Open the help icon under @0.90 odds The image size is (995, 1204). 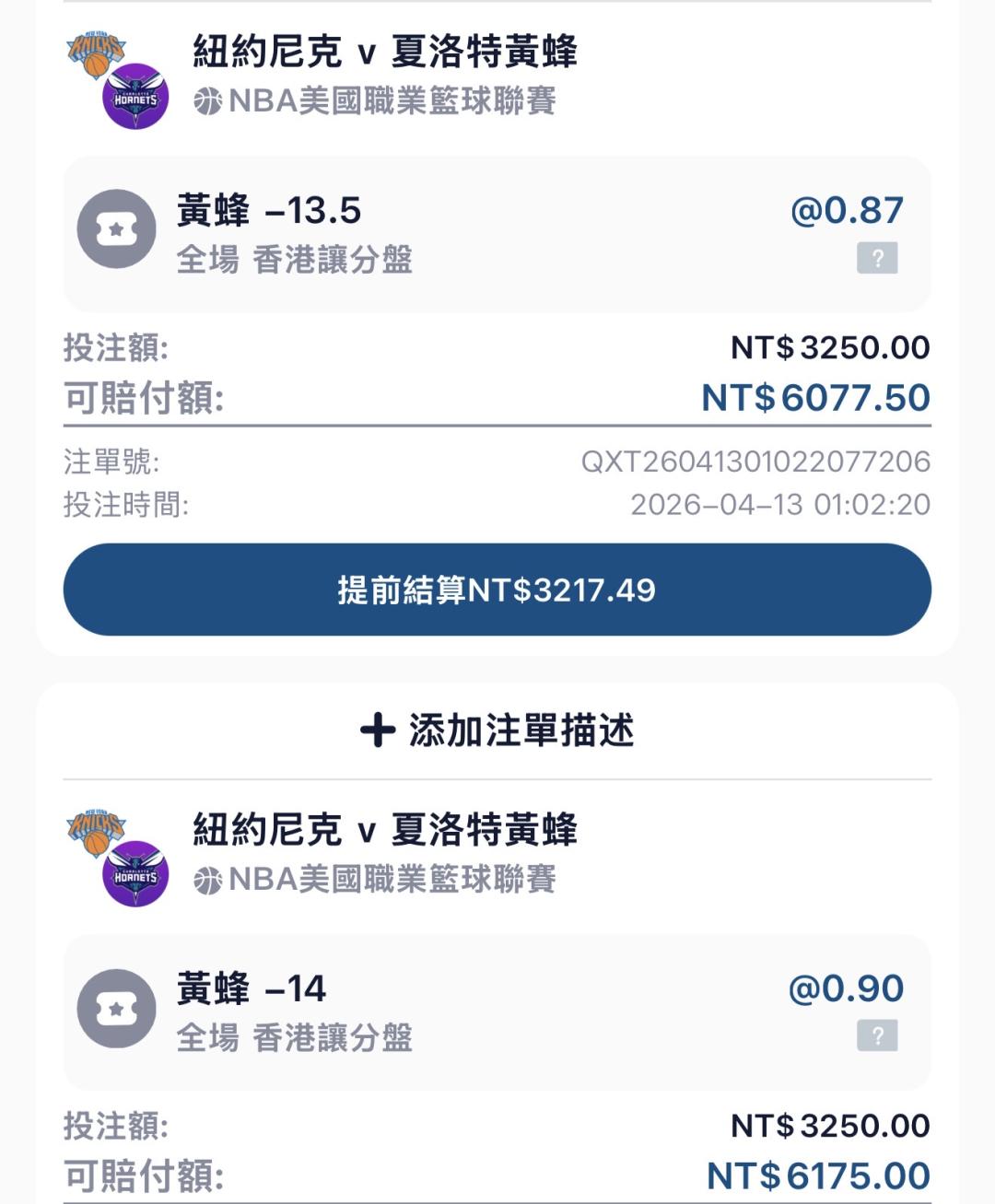click(877, 1036)
